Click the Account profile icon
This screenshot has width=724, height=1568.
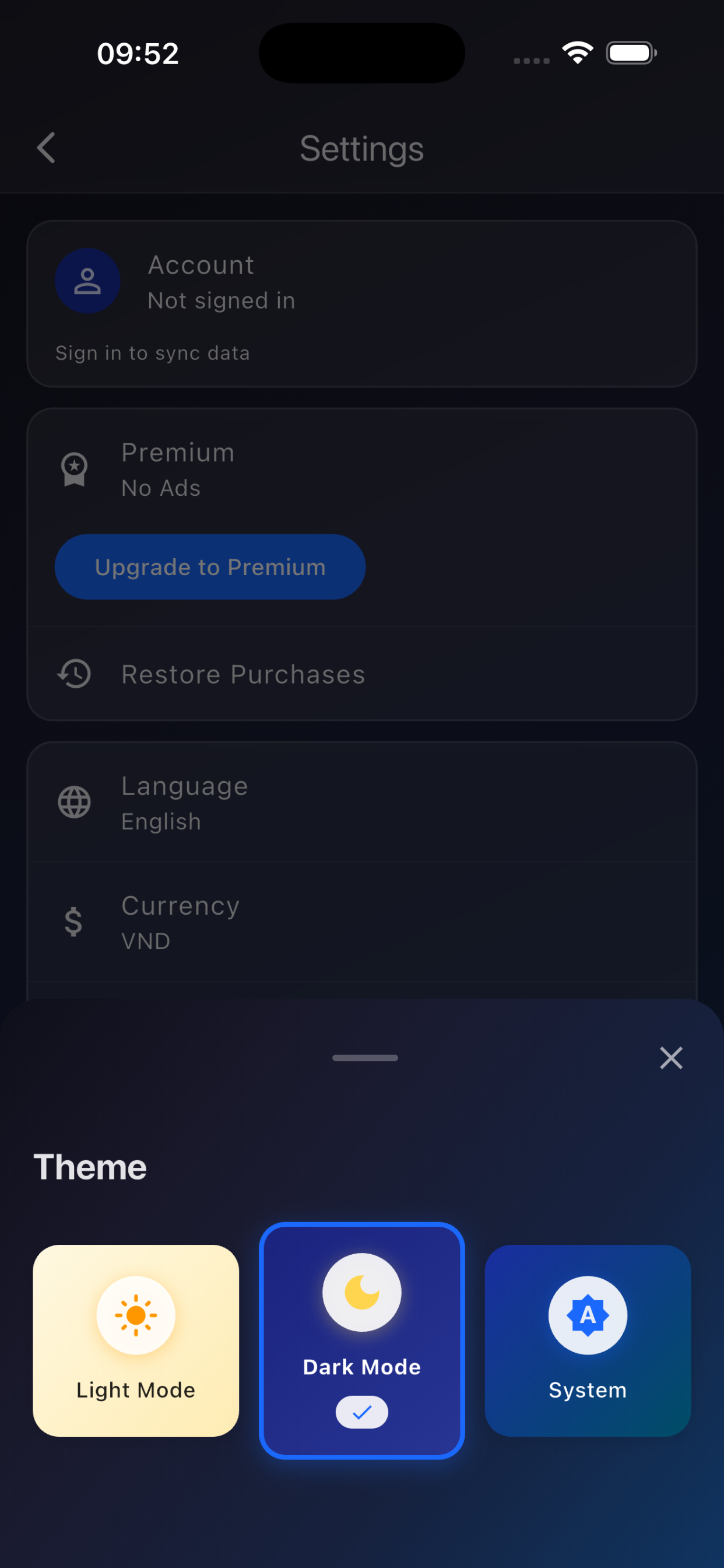(87, 280)
